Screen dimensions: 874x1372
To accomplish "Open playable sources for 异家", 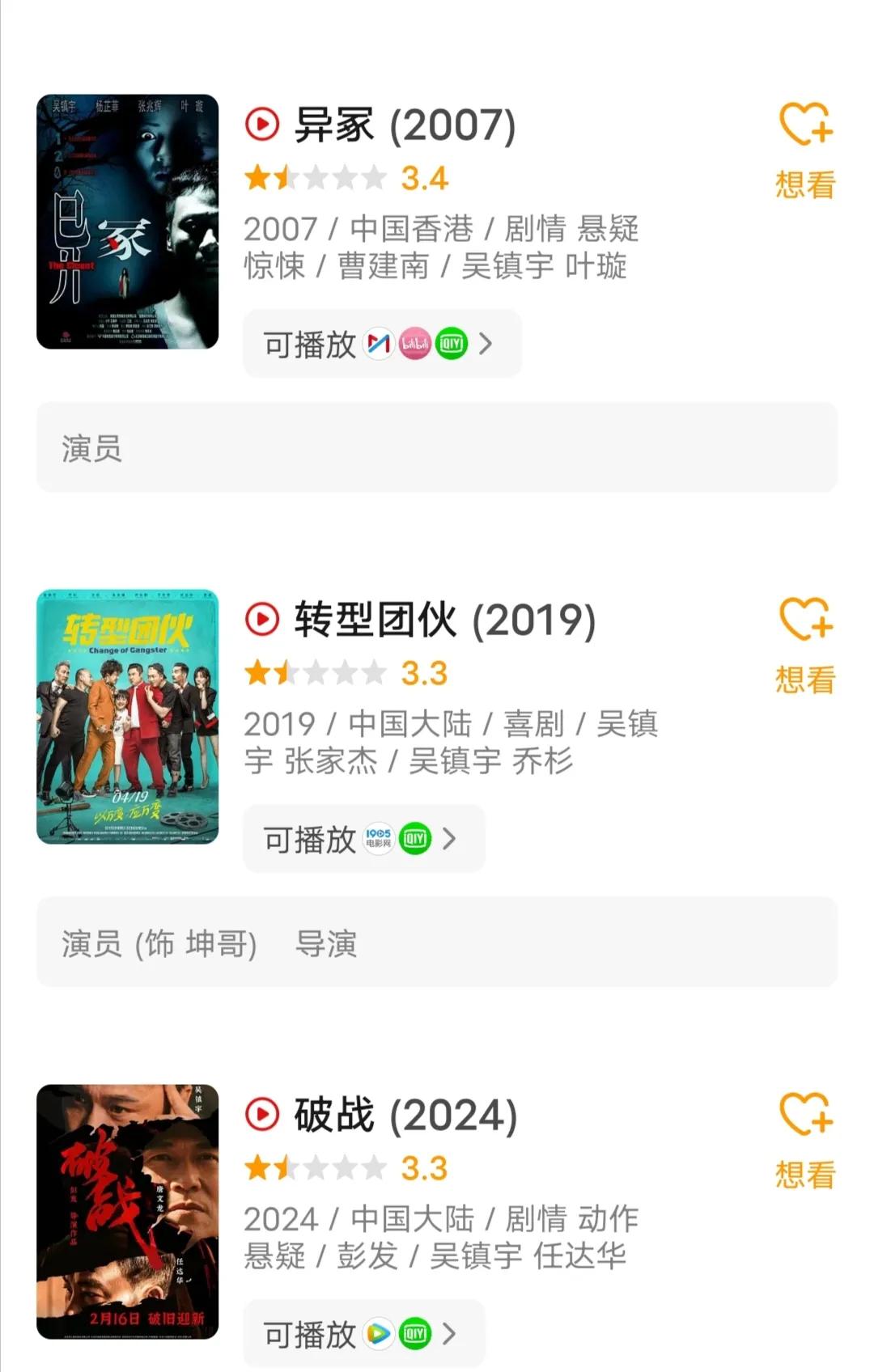I will (x=381, y=344).
